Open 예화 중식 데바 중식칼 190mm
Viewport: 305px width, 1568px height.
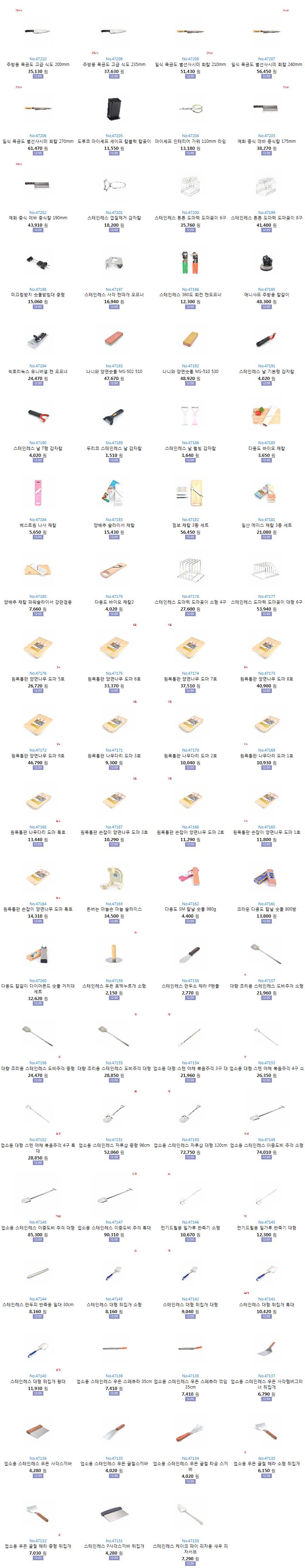38,218
